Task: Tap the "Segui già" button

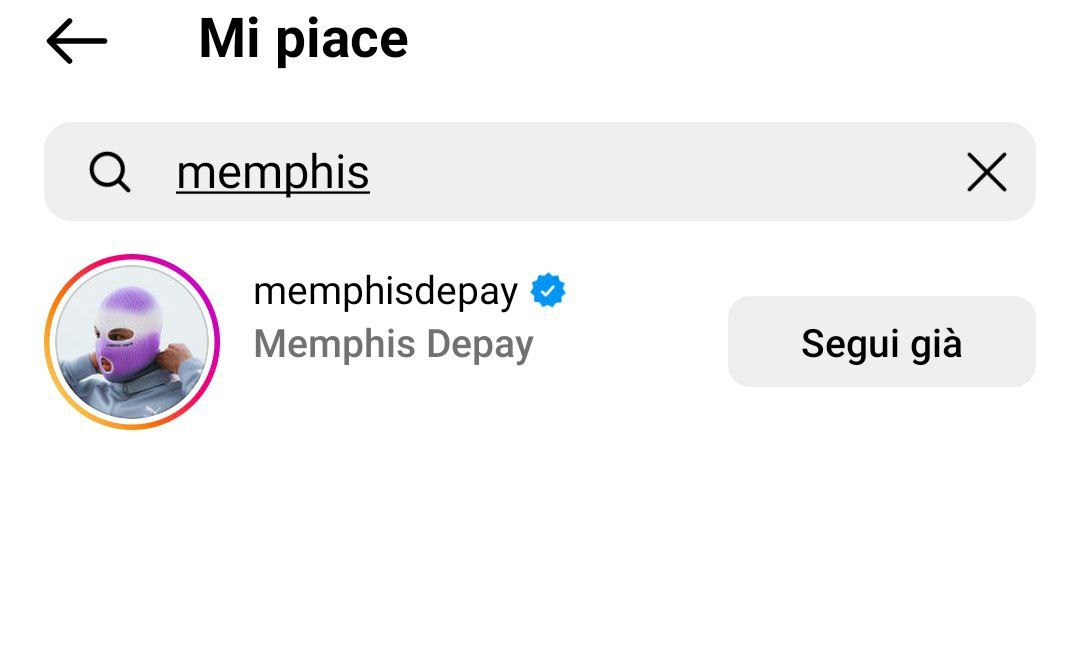Action: [x=881, y=342]
